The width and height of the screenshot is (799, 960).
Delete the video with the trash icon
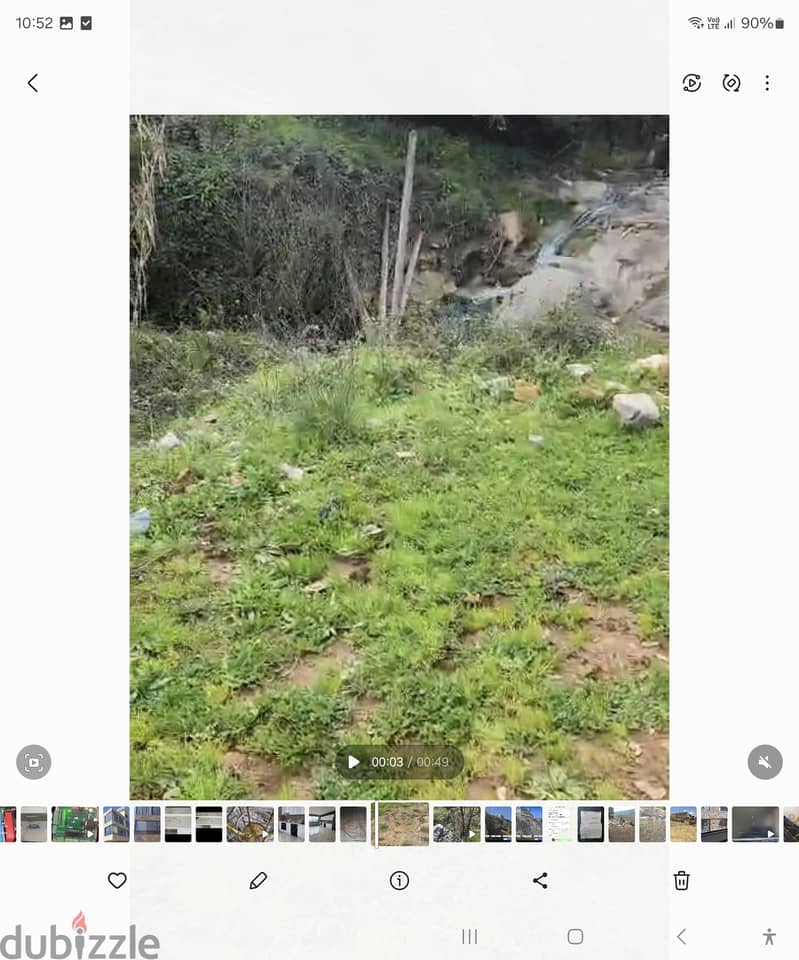[x=681, y=881]
